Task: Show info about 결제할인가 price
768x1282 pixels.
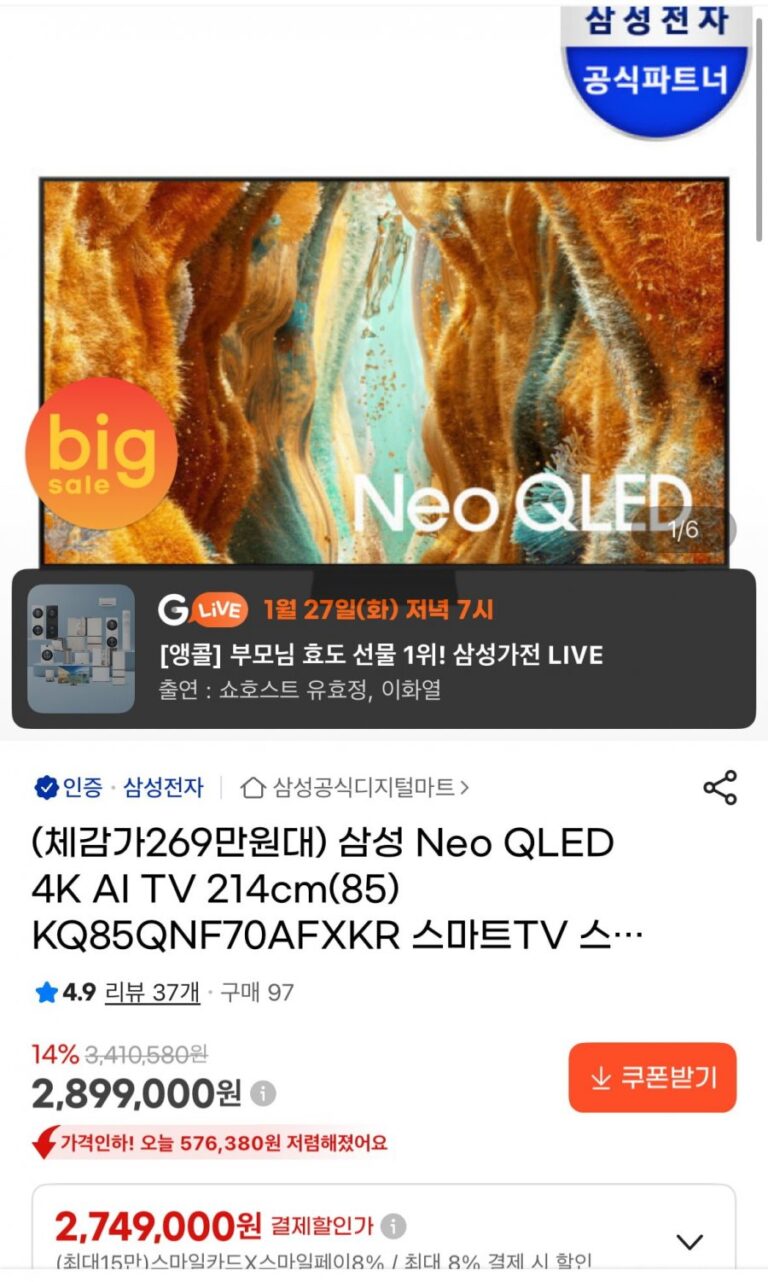Action: [394, 1226]
